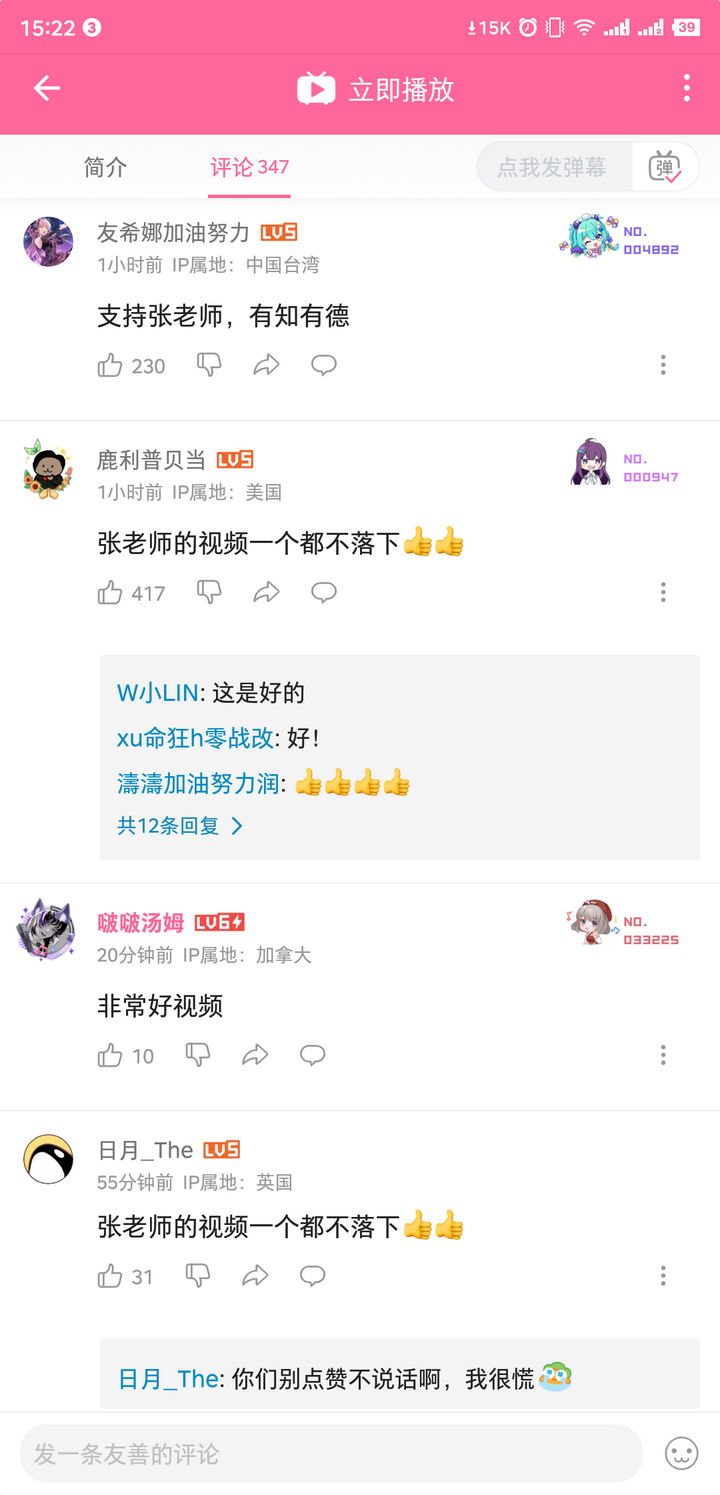This screenshot has height=1495, width=720.
Task: Like 友希娜加油努力's comment
Action: click(110, 365)
